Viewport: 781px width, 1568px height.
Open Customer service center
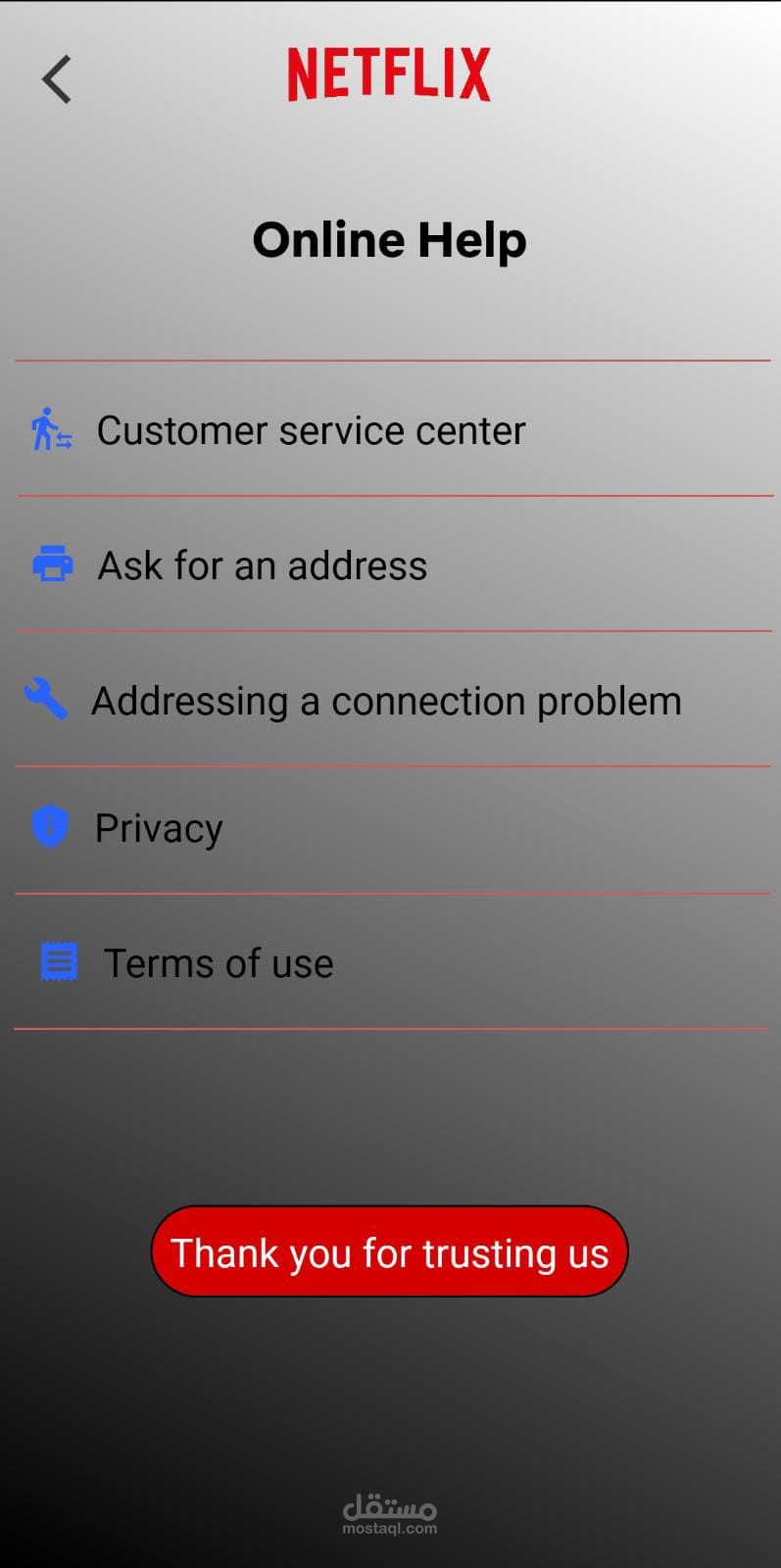[392, 429]
